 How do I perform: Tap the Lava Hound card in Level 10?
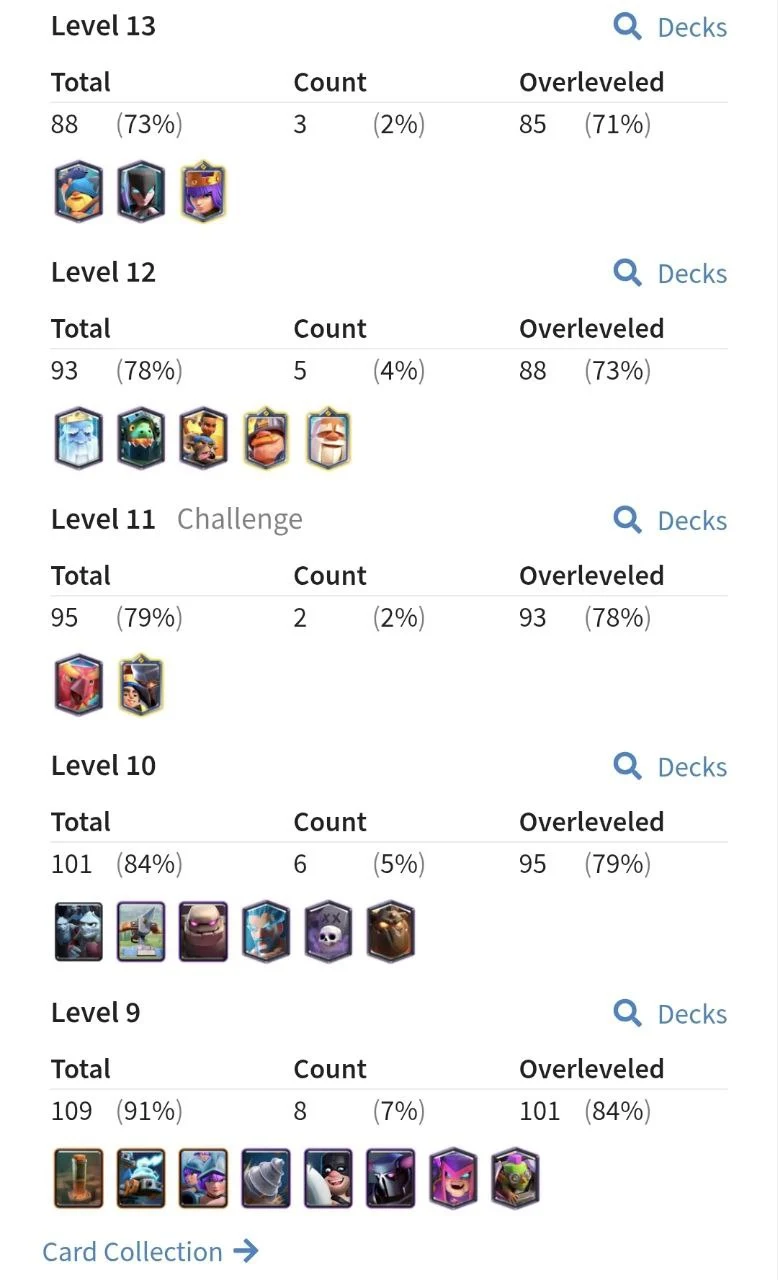coord(390,932)
